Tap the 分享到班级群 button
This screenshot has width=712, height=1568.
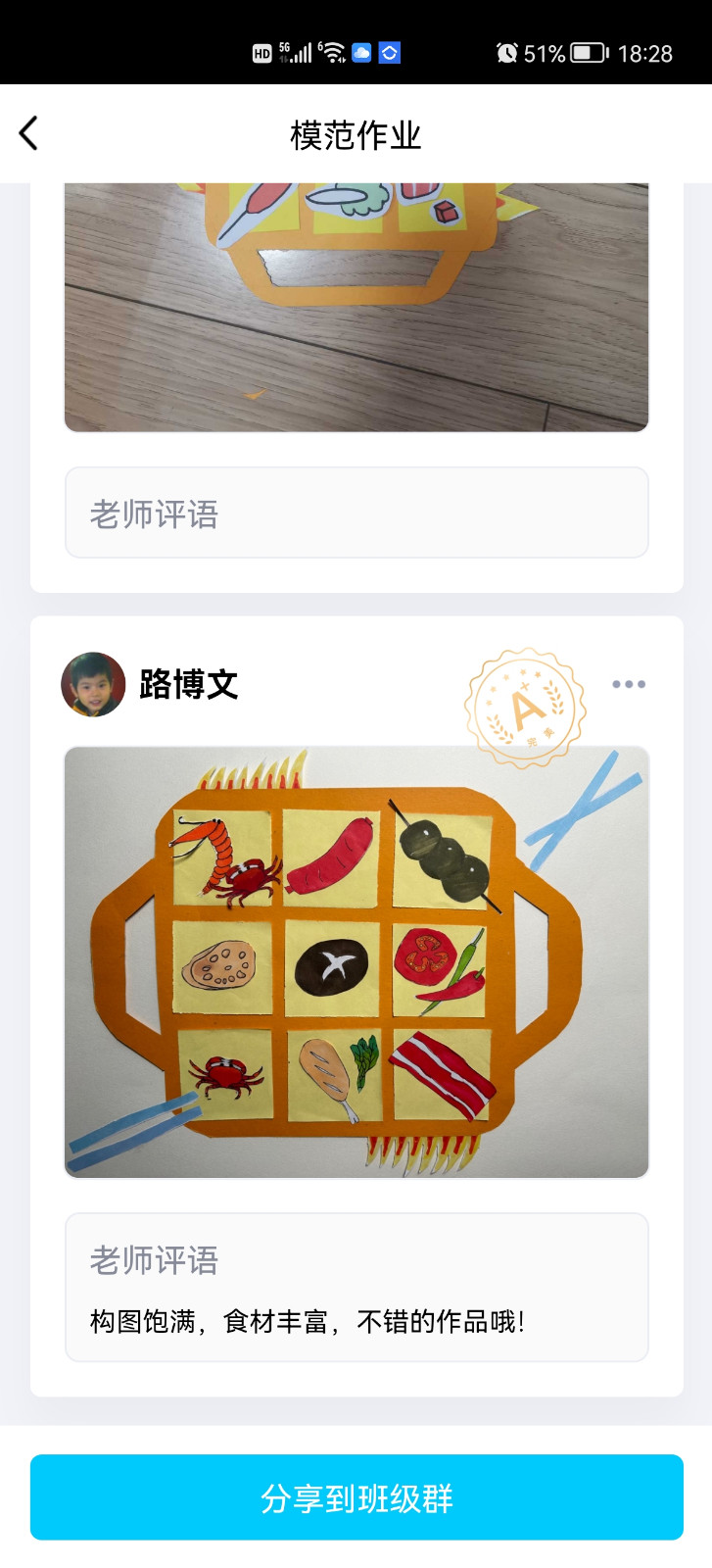[356, 1497]
